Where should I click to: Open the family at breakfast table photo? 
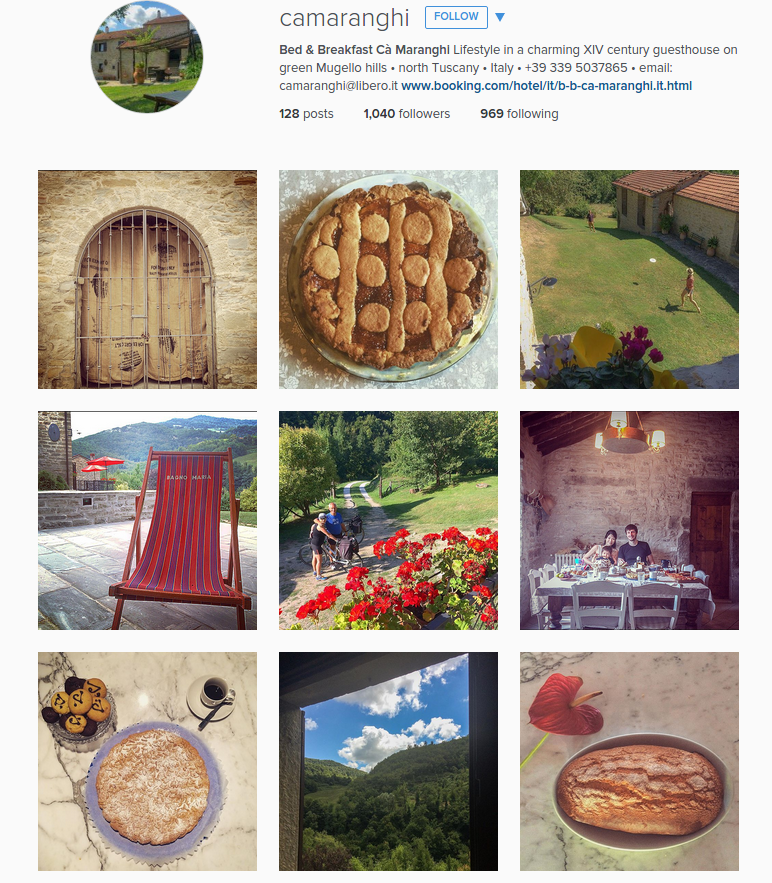point(629,520)
